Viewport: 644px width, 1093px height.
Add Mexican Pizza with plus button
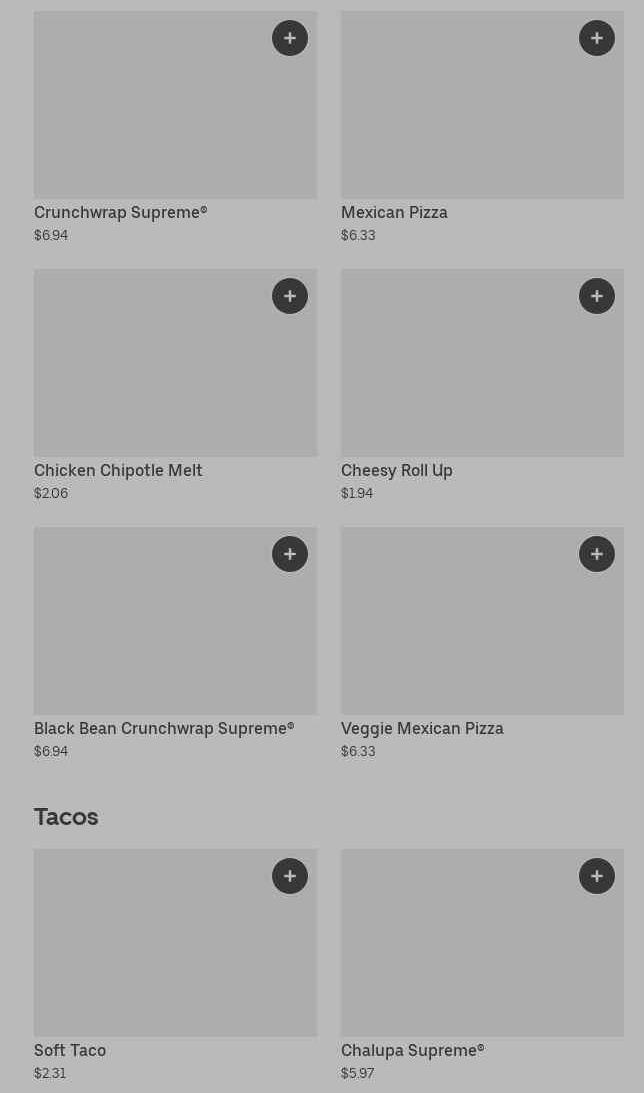point(597,38)
